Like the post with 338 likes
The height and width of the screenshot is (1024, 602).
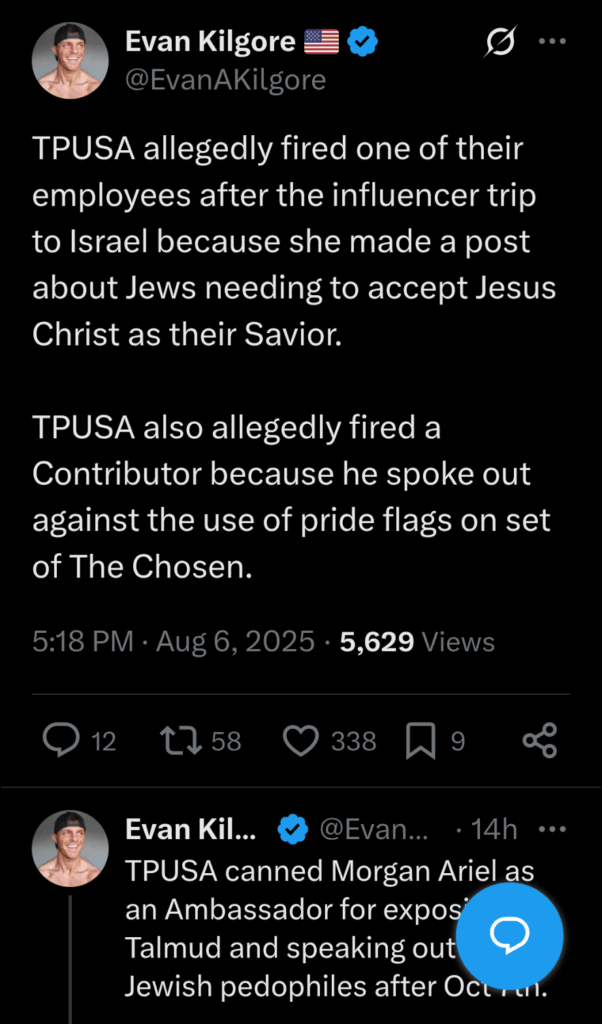[300, 741]
